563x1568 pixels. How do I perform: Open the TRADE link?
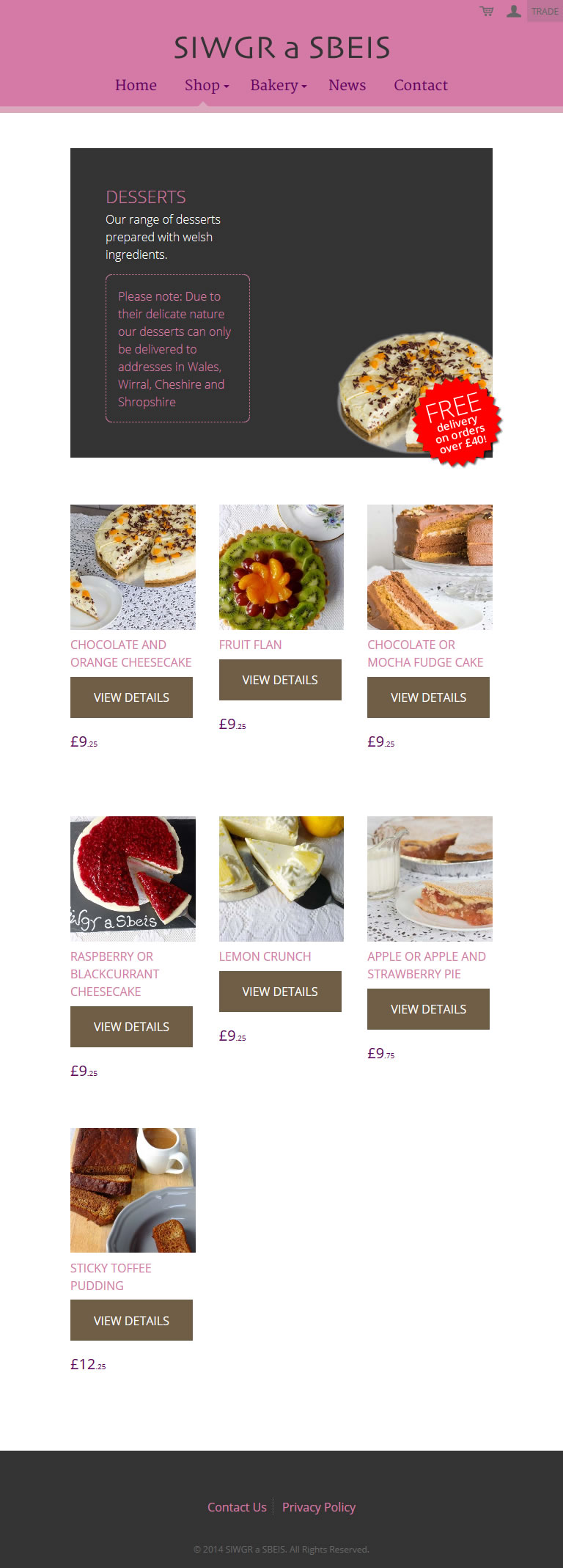point(545,11)
